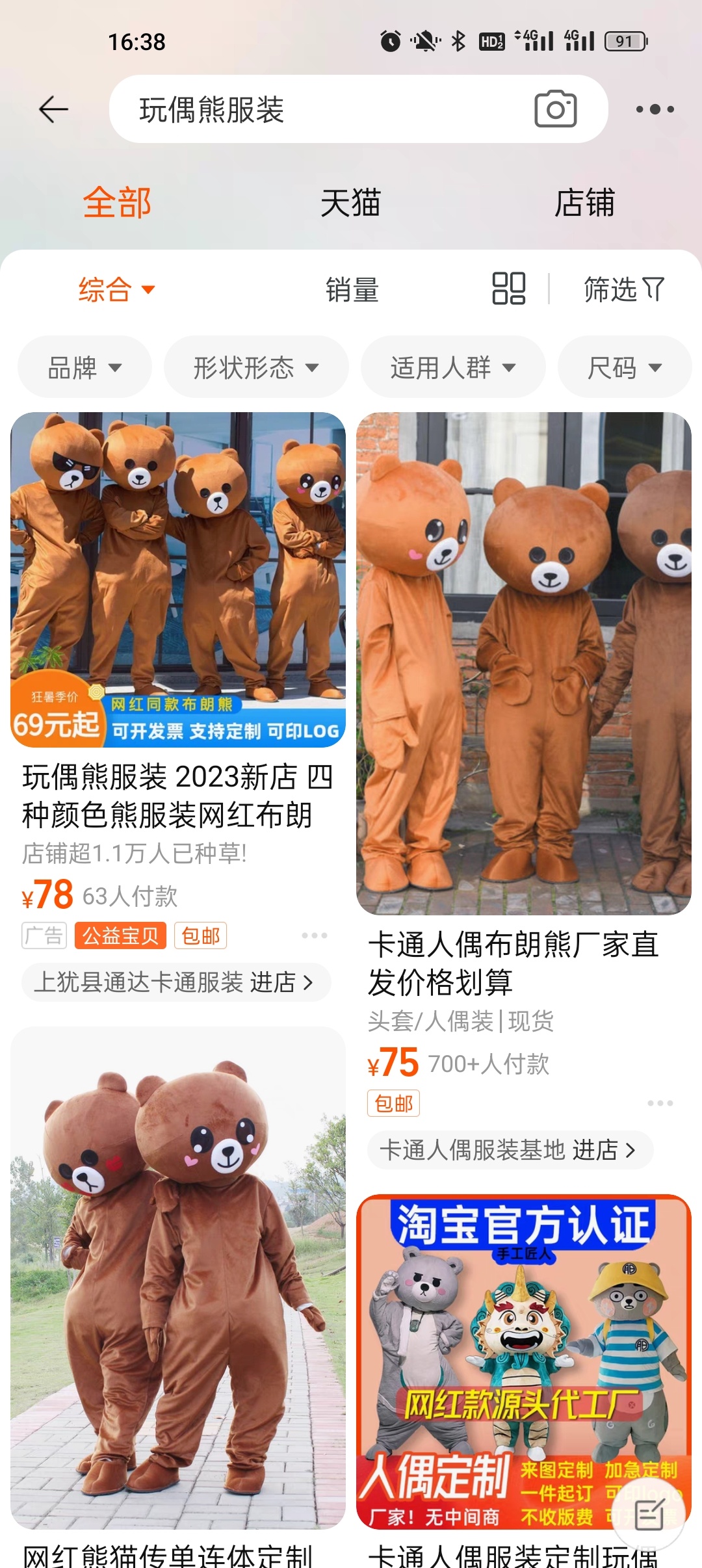Enter the 上犹县通达卡通服装 shop
This screenshot has height=1568, width=702.
point(175,982)
